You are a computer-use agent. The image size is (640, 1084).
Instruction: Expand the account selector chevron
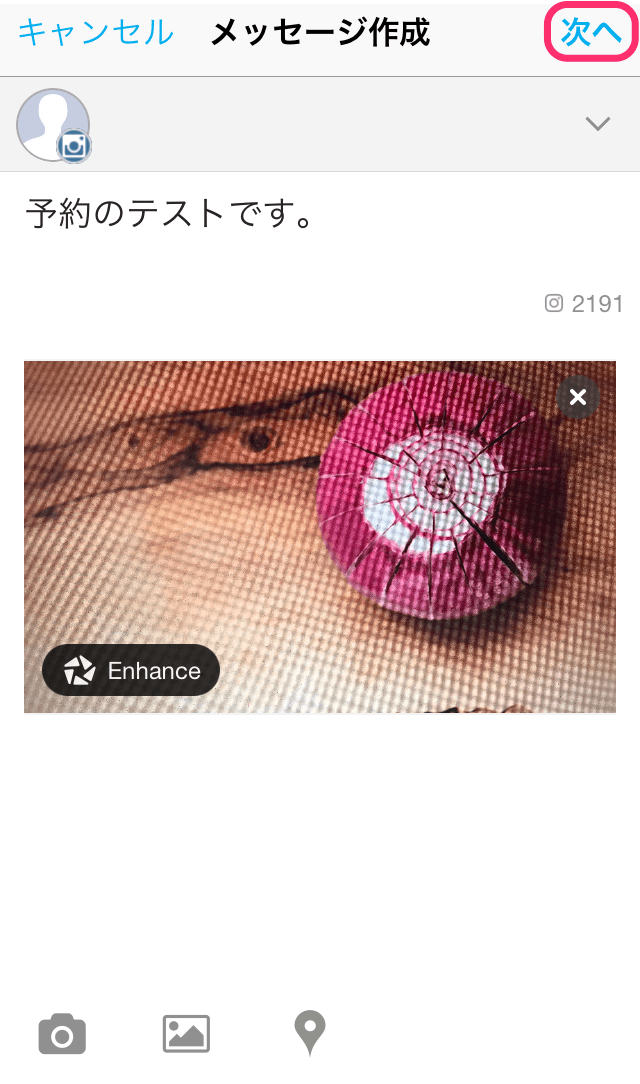(x=597, y=124)
